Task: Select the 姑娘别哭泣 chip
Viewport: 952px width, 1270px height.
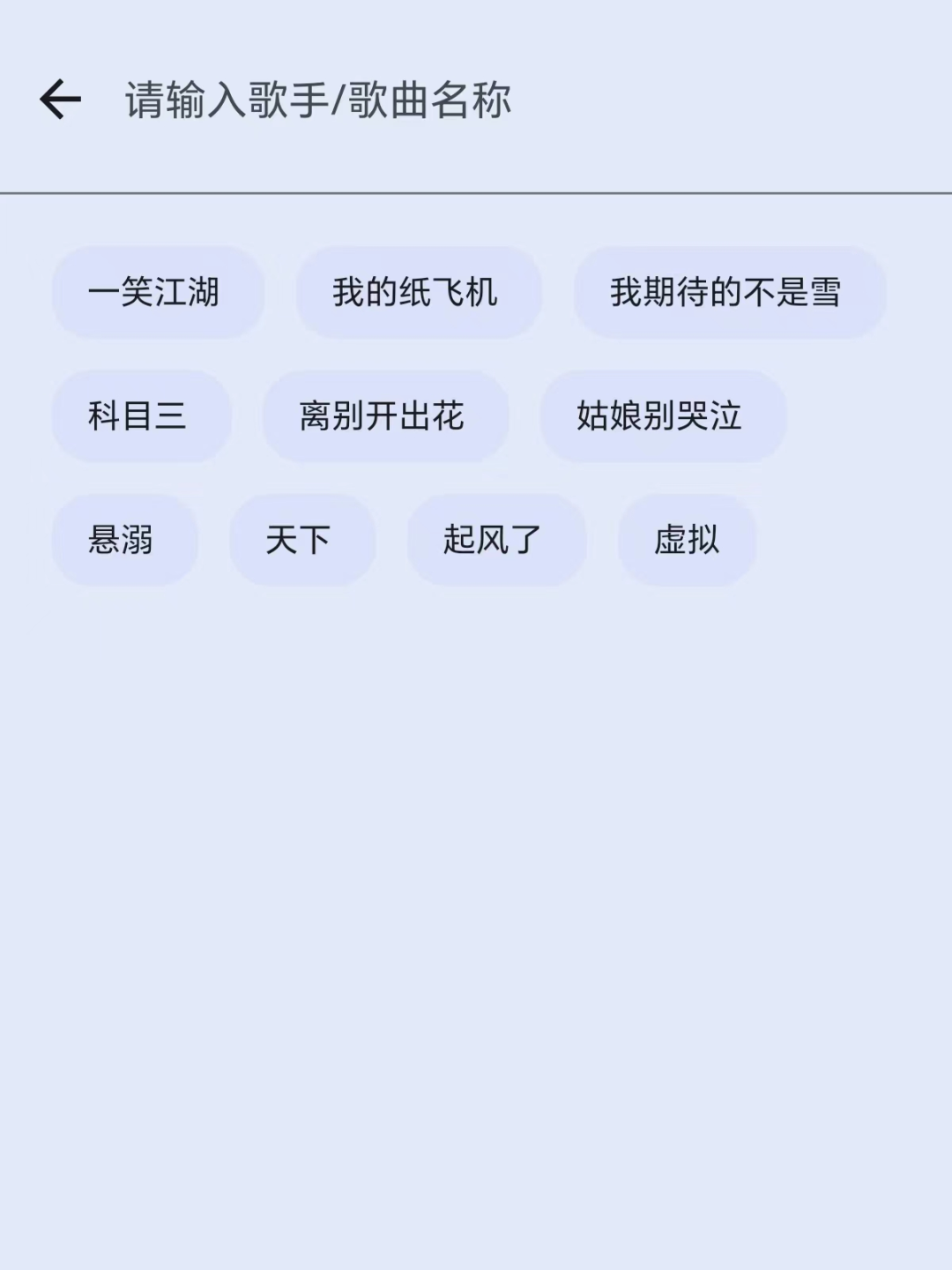Action: (x=662, y=415)
